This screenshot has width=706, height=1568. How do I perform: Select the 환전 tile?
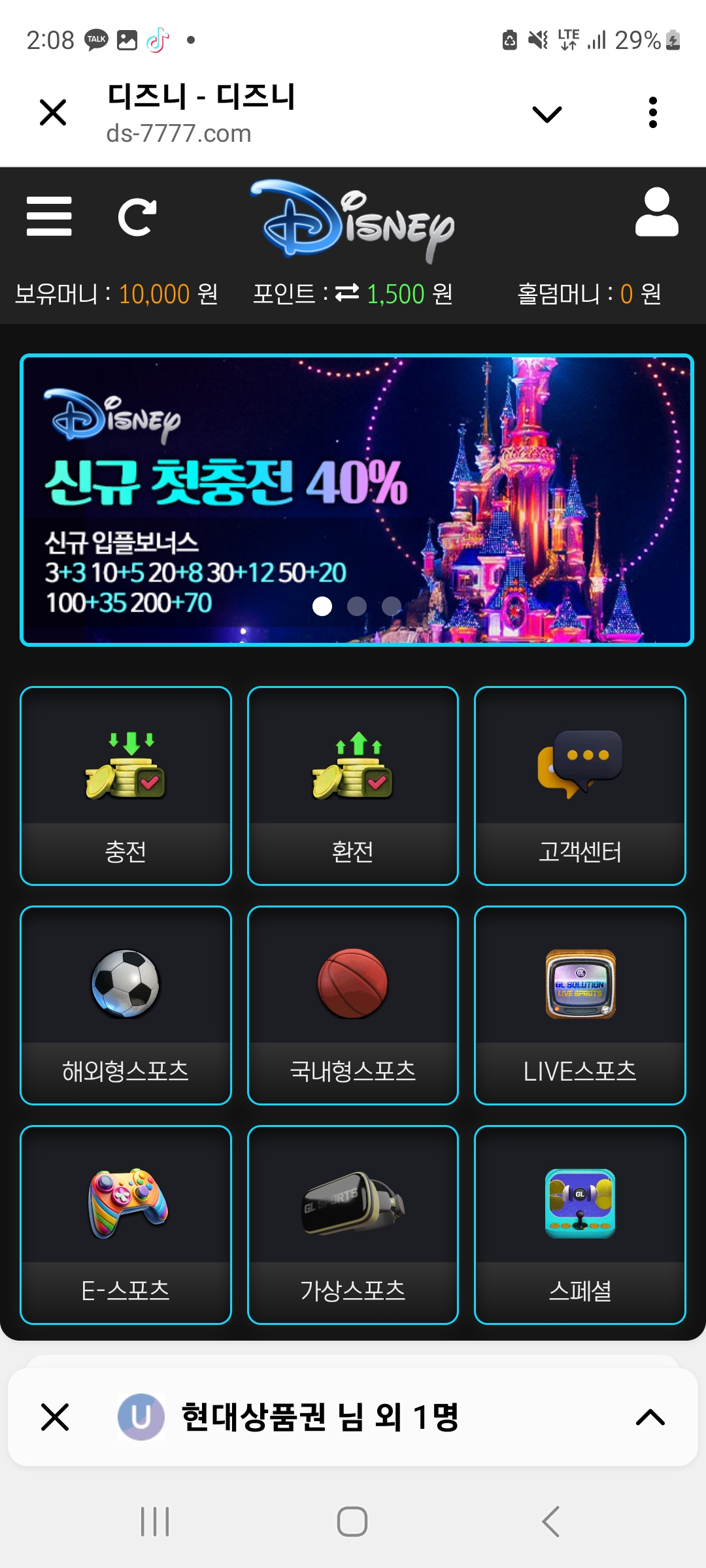pos(352,785)
